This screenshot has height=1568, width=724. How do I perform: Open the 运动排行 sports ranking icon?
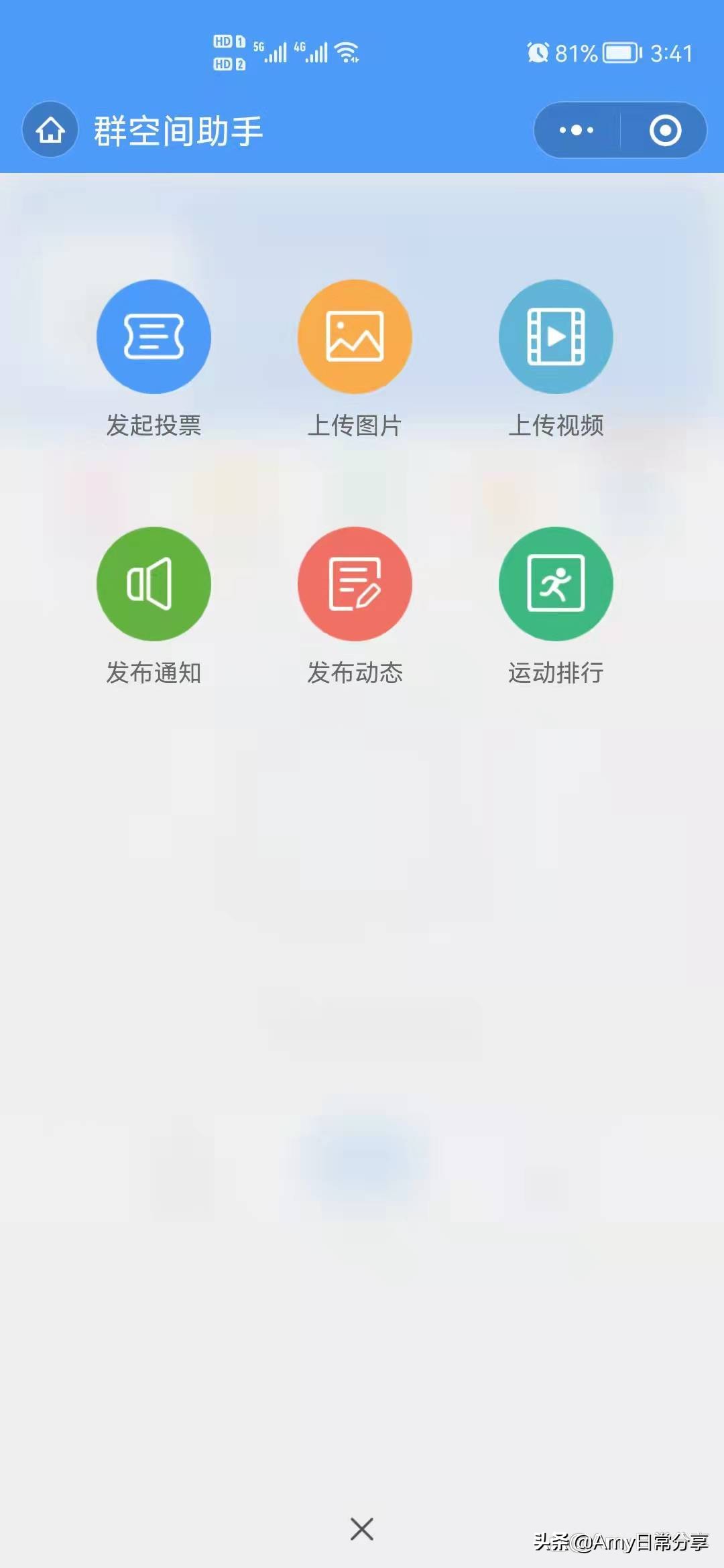(555, 584)
